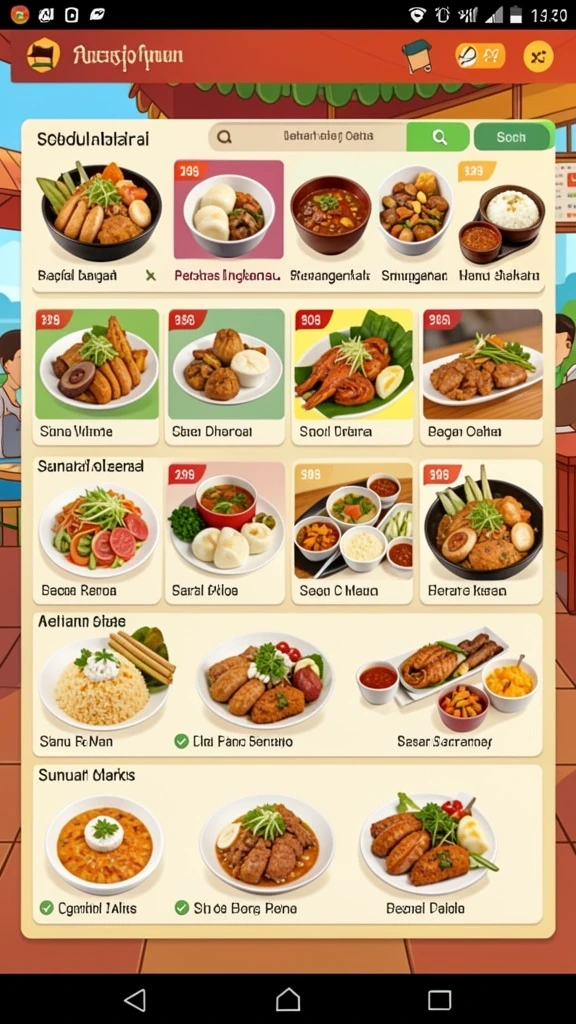Image resolution: width=576 pixels, height=1024 pixels.
Task: Open the Bagfal bagan dish card
Action: (x=99, y=223)
